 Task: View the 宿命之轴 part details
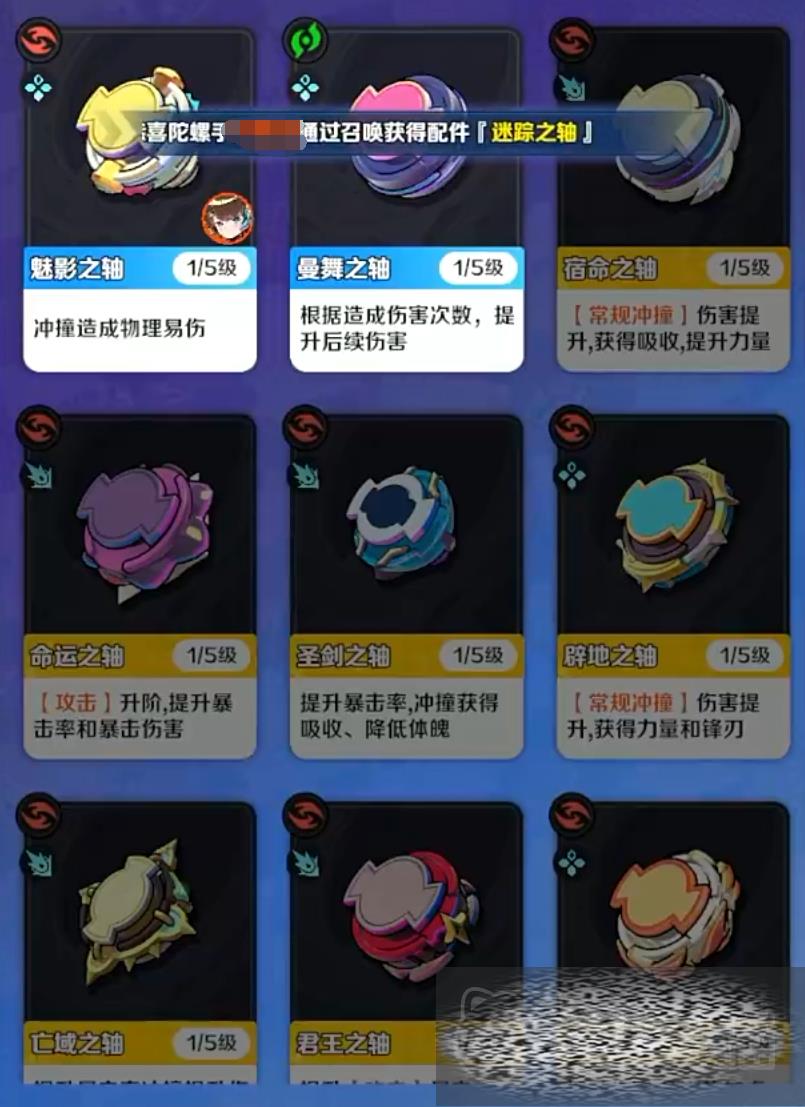click(x=673, y=200)
